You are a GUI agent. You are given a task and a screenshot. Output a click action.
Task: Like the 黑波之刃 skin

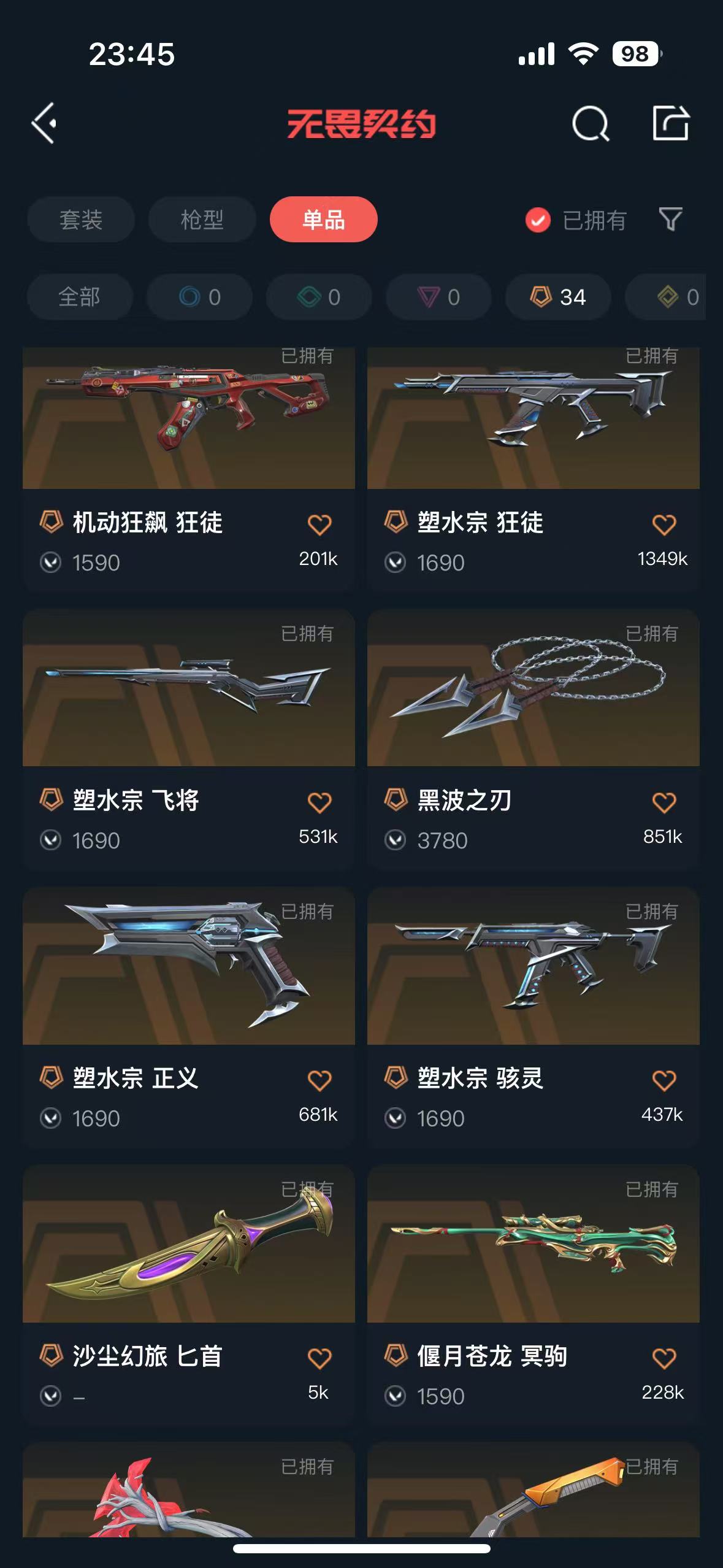(664, 802)
